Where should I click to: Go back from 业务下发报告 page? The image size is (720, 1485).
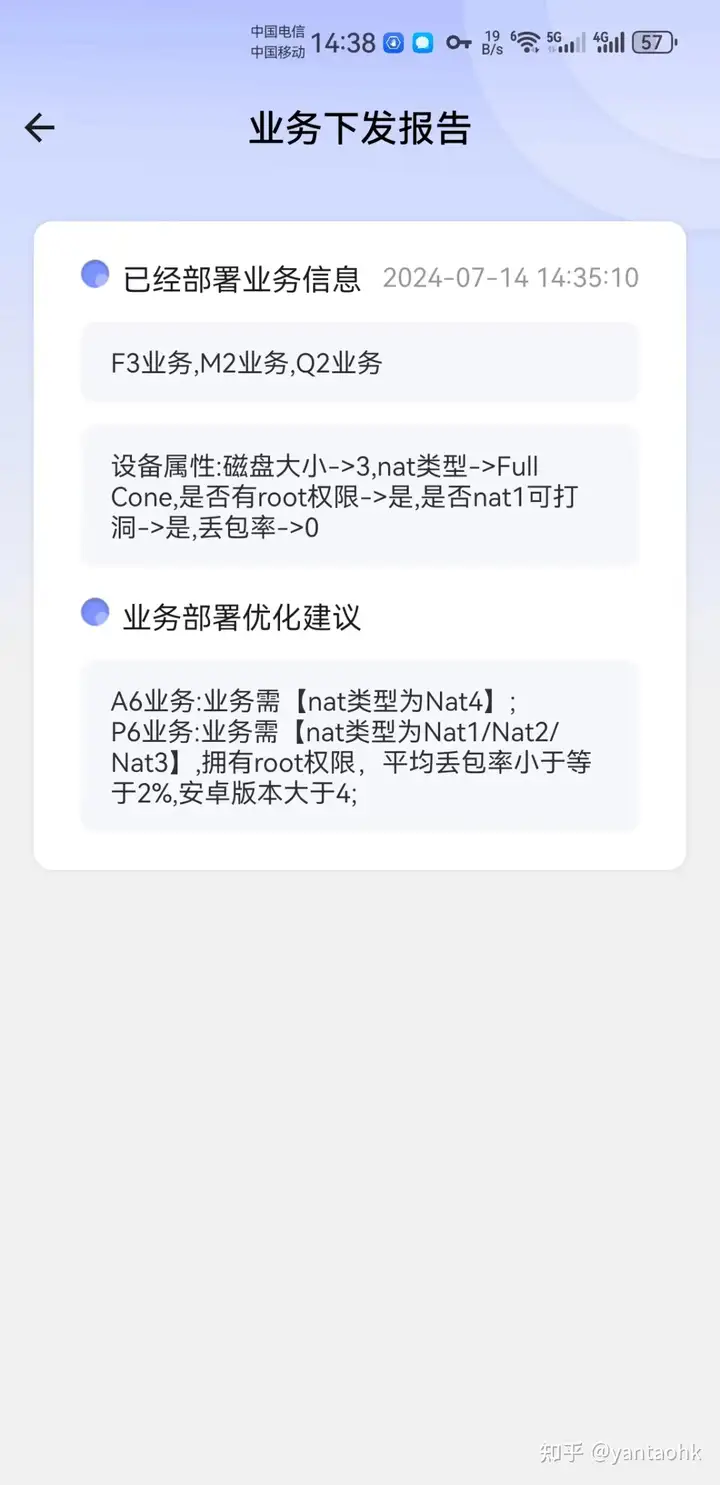(x=40, y=128)
